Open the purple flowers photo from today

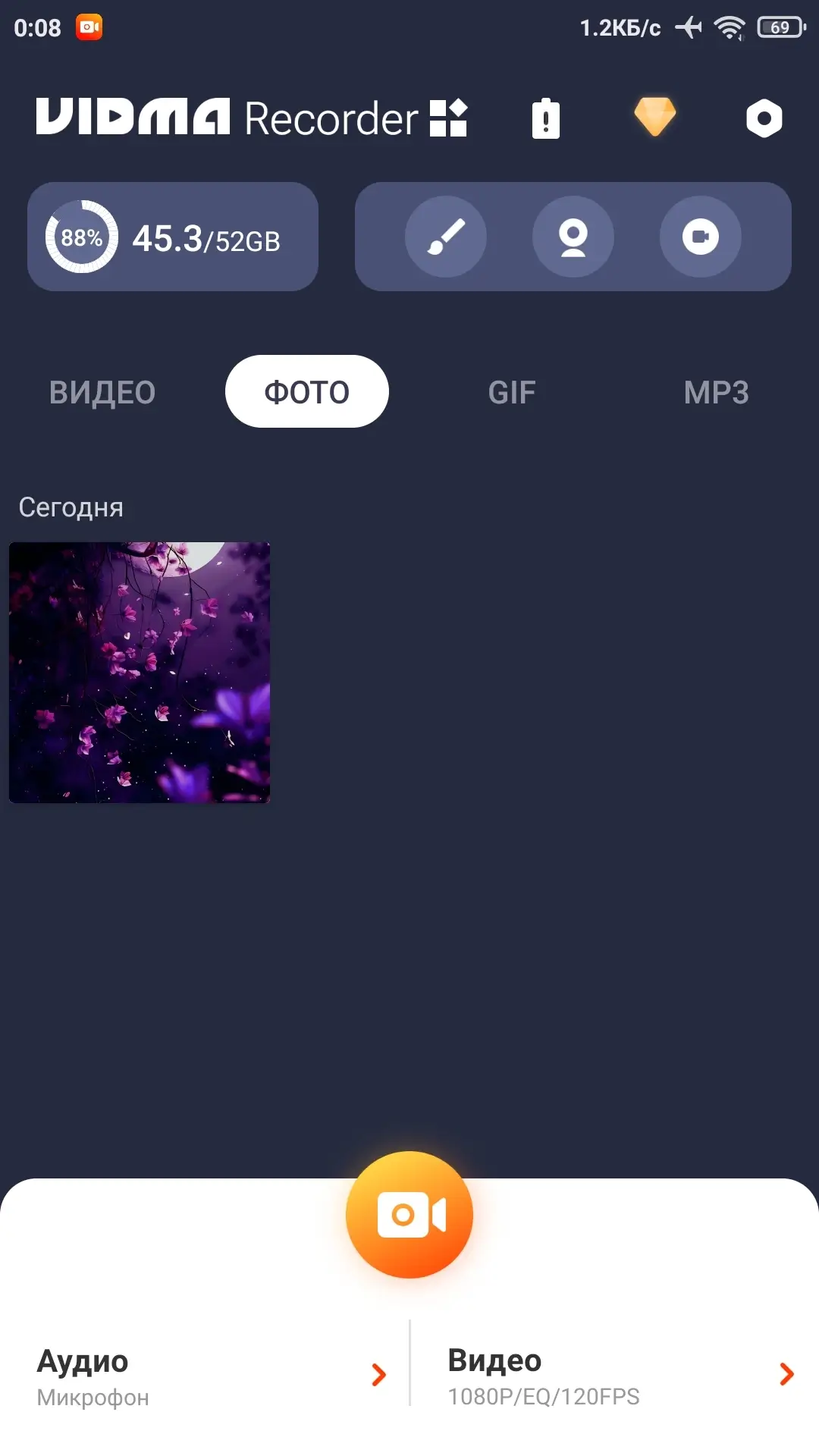pos(140,672)
